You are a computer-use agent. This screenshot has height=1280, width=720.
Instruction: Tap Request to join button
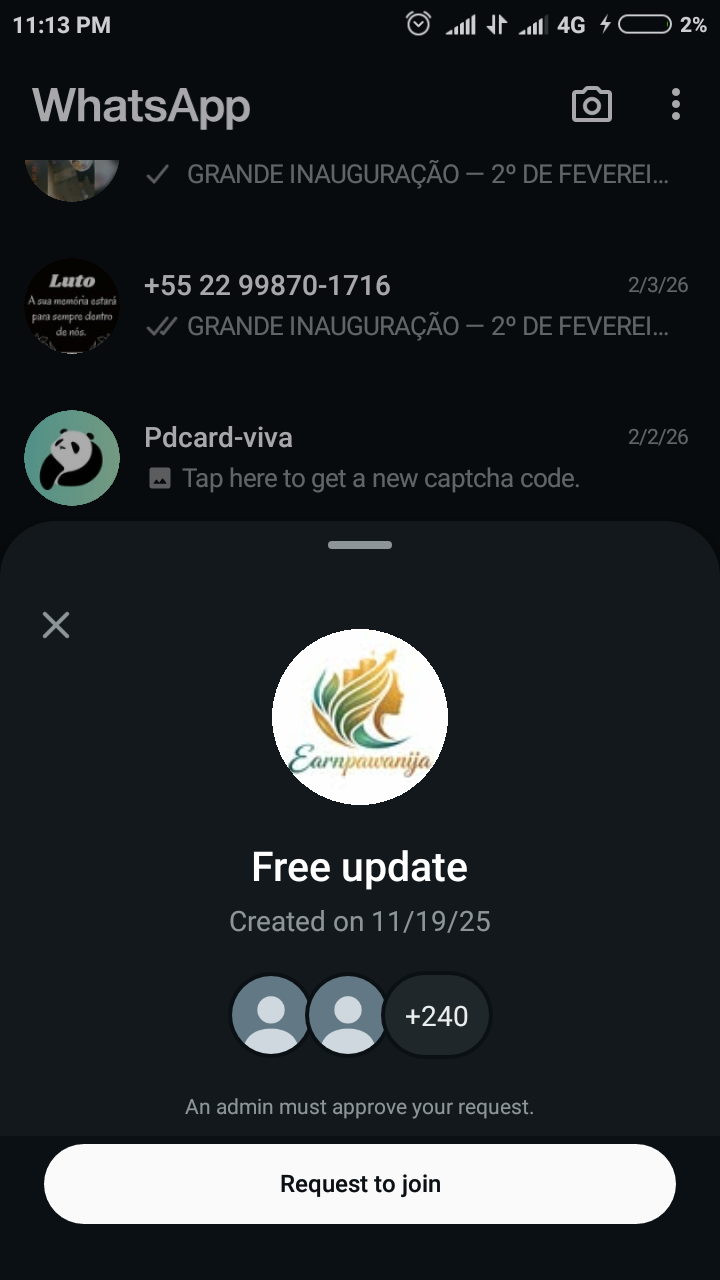360,1184
